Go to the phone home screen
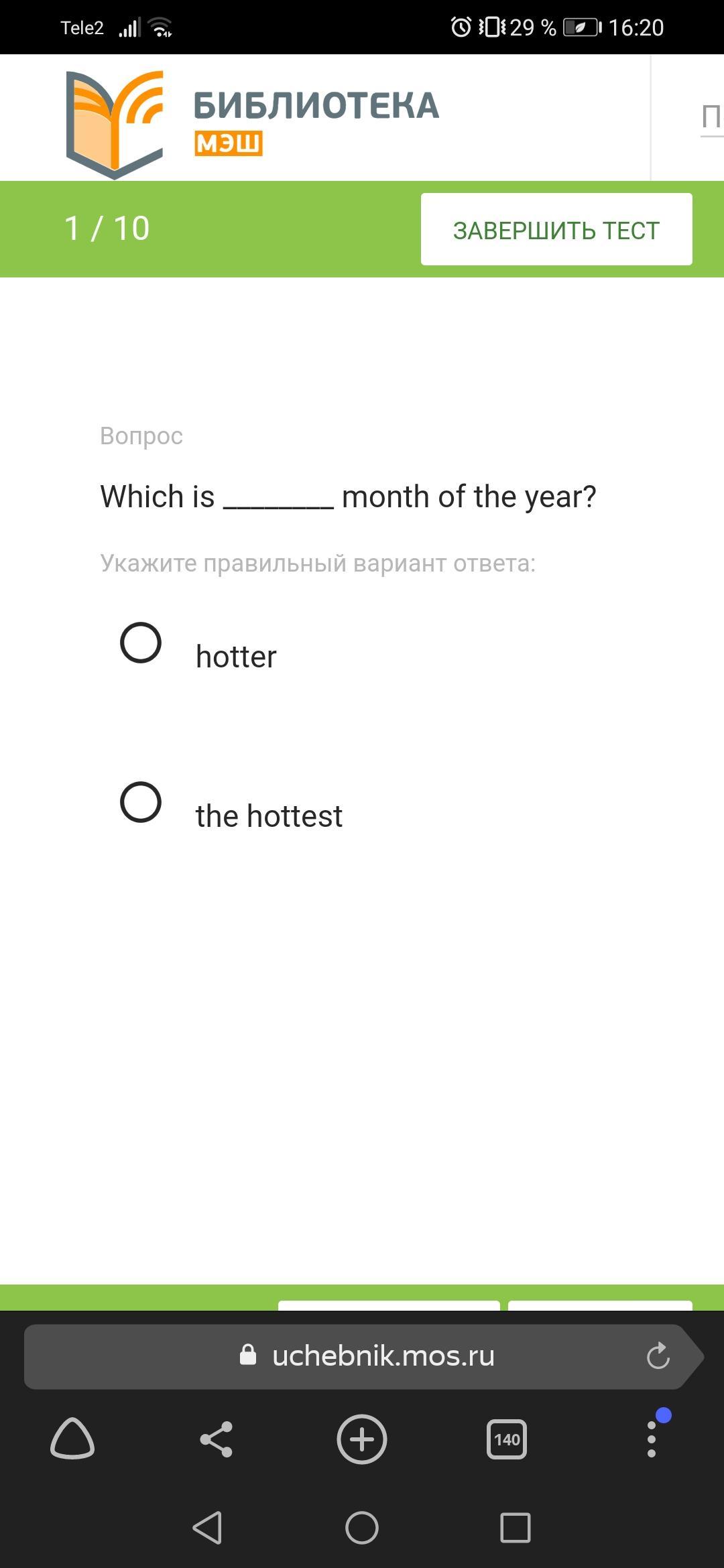The height and width of the screenshot is (1568, 724). tap(362, 1528)
